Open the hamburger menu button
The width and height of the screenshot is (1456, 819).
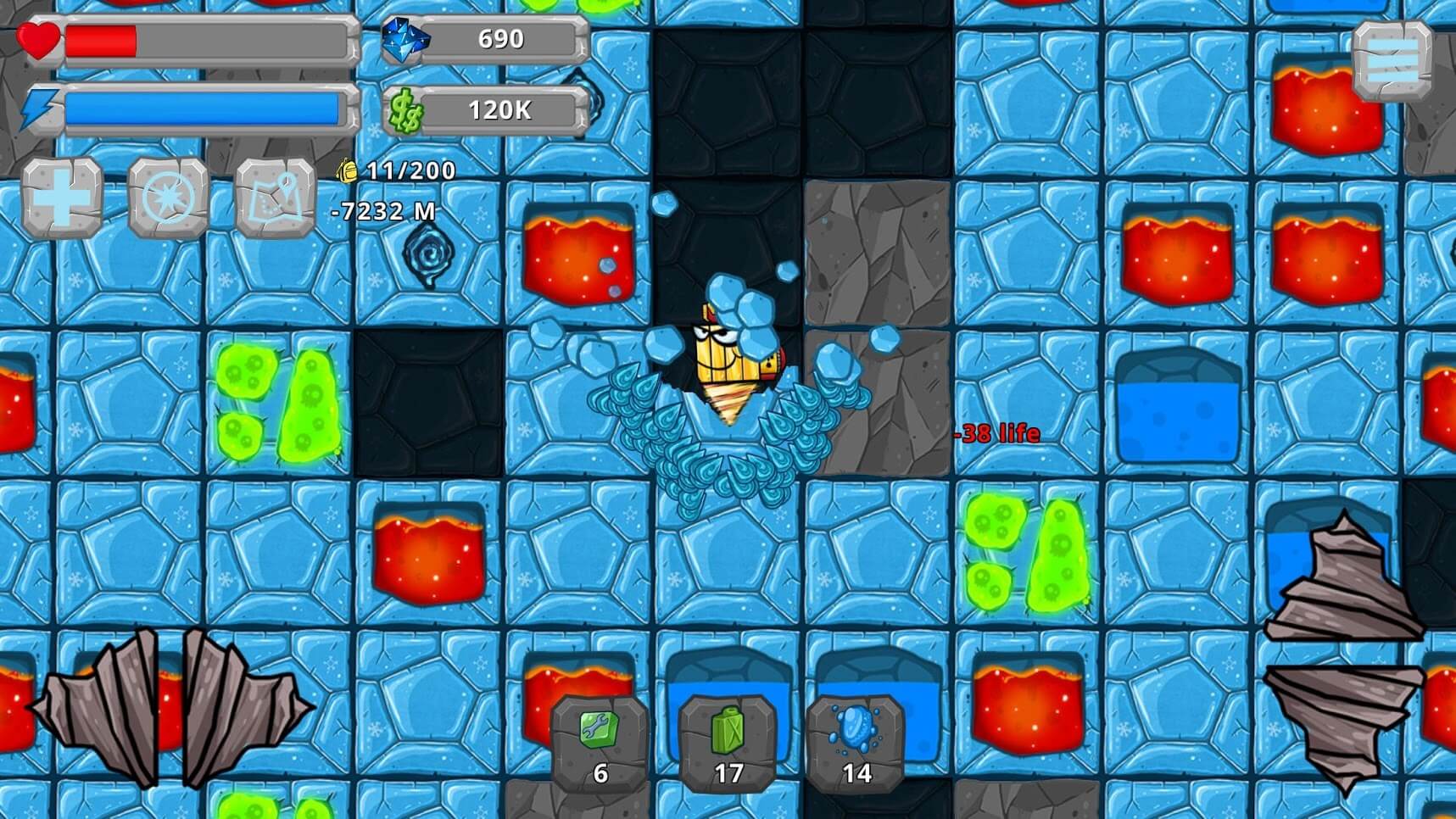[1392, 61]
